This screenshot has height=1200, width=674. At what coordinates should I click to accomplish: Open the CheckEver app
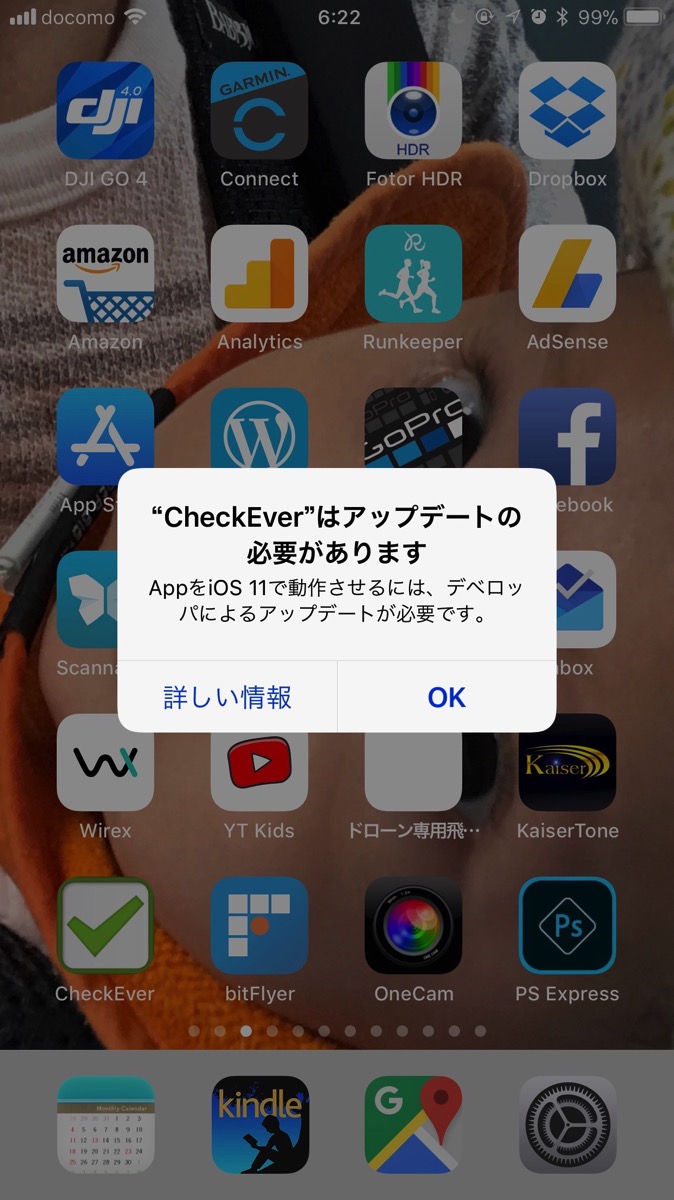[x=105, y=926]
